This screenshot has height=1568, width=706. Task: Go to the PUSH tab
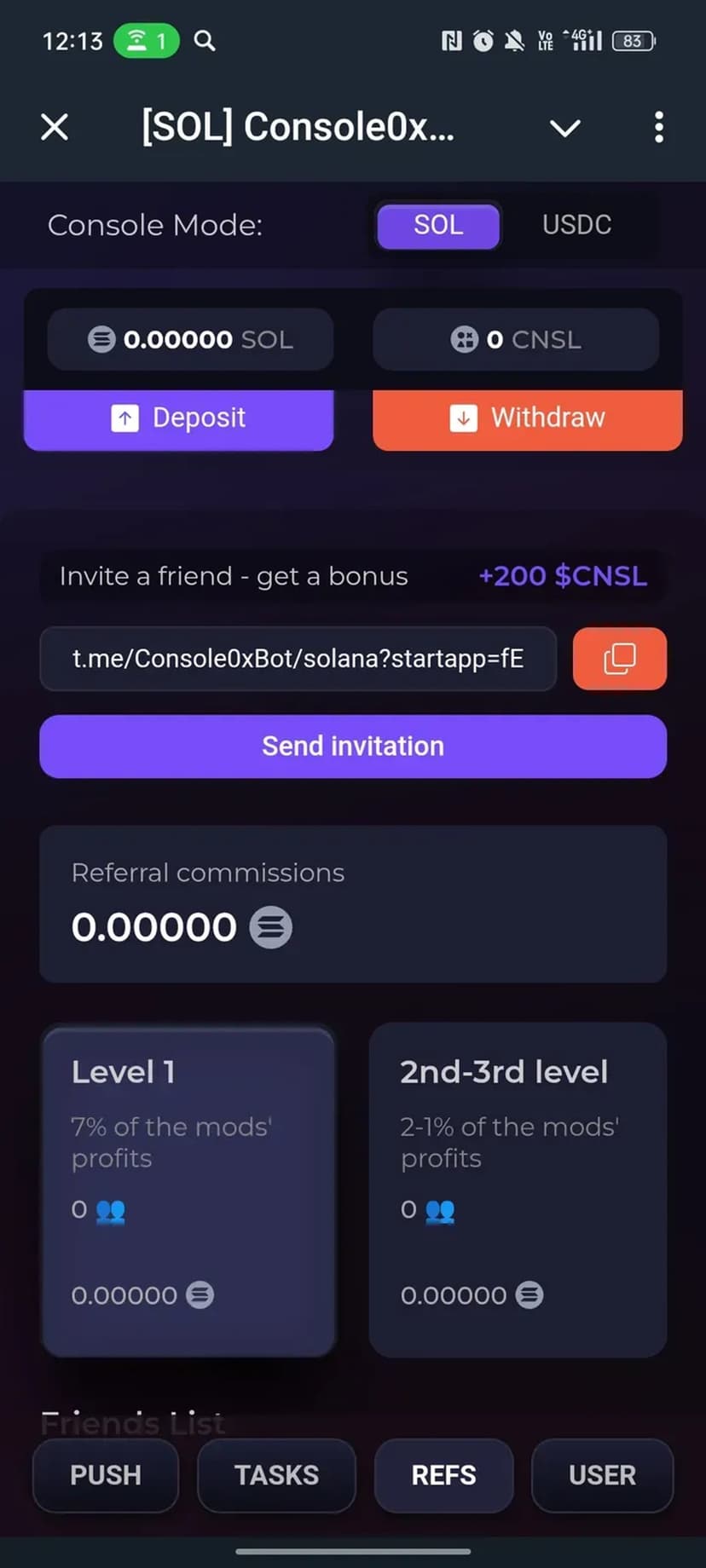click(x=106, y=1475)
